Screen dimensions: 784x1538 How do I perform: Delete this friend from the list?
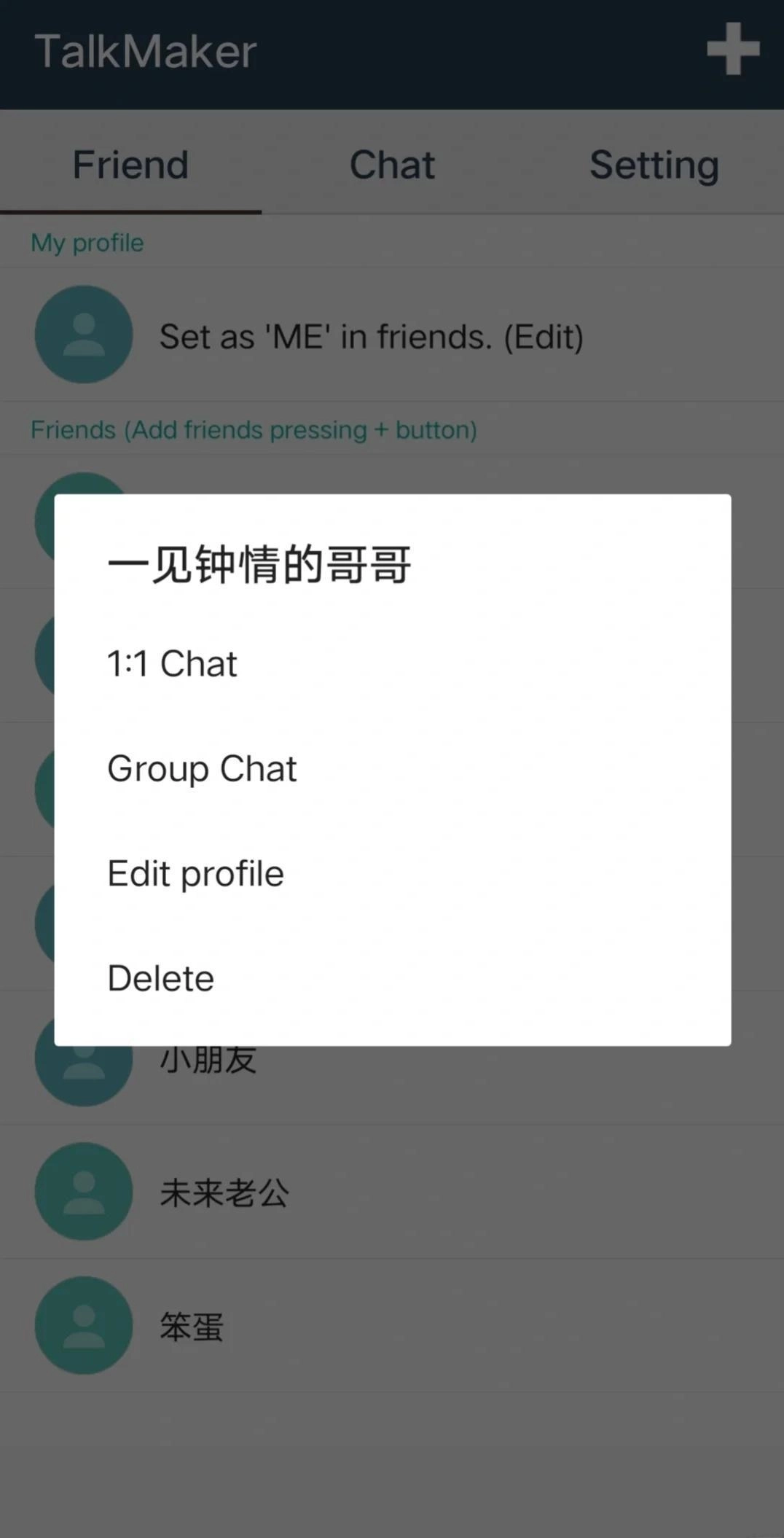(x=161, y=978)
